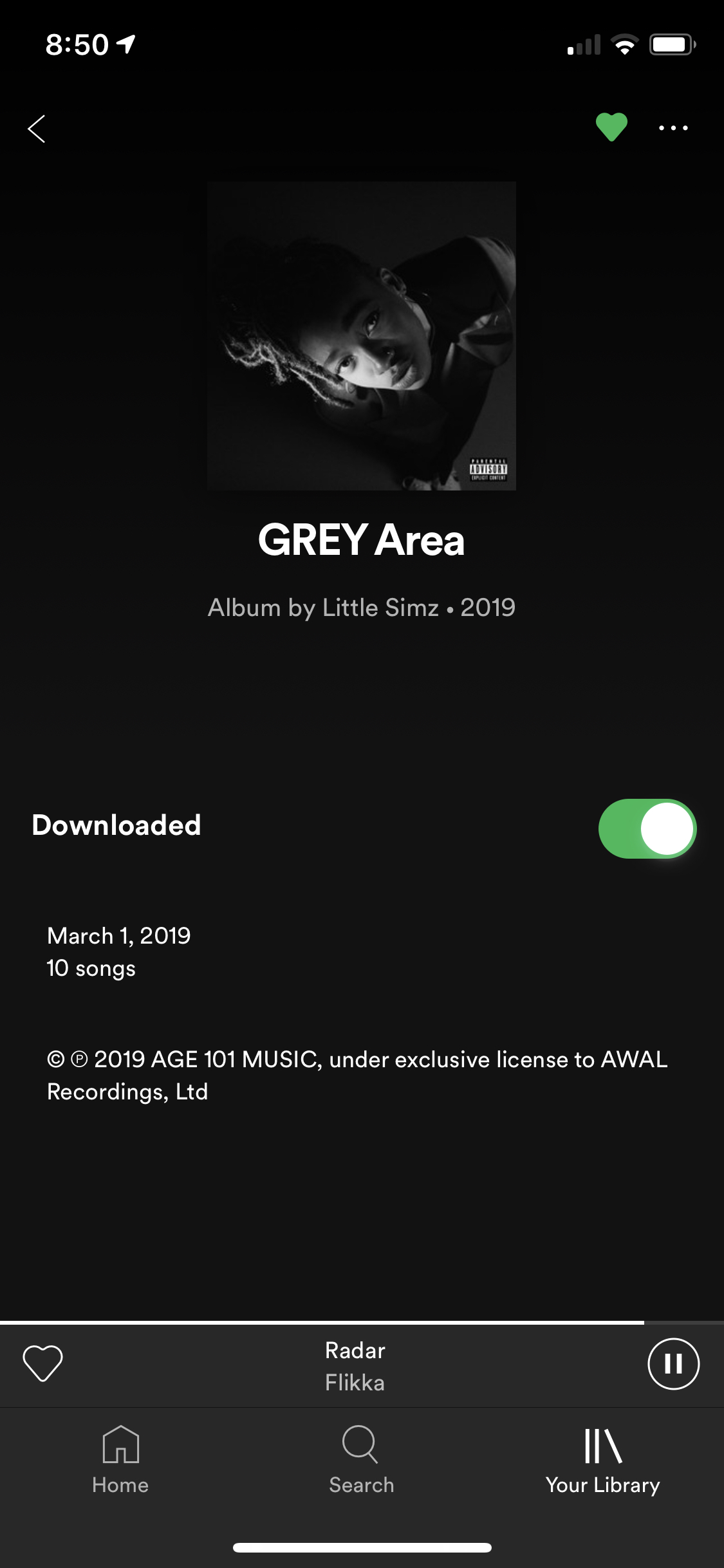Screen dimensions: 724x1568
Task: Turn off the Downloaded switch
Action: pyautogui.click(x=647, y=828)
